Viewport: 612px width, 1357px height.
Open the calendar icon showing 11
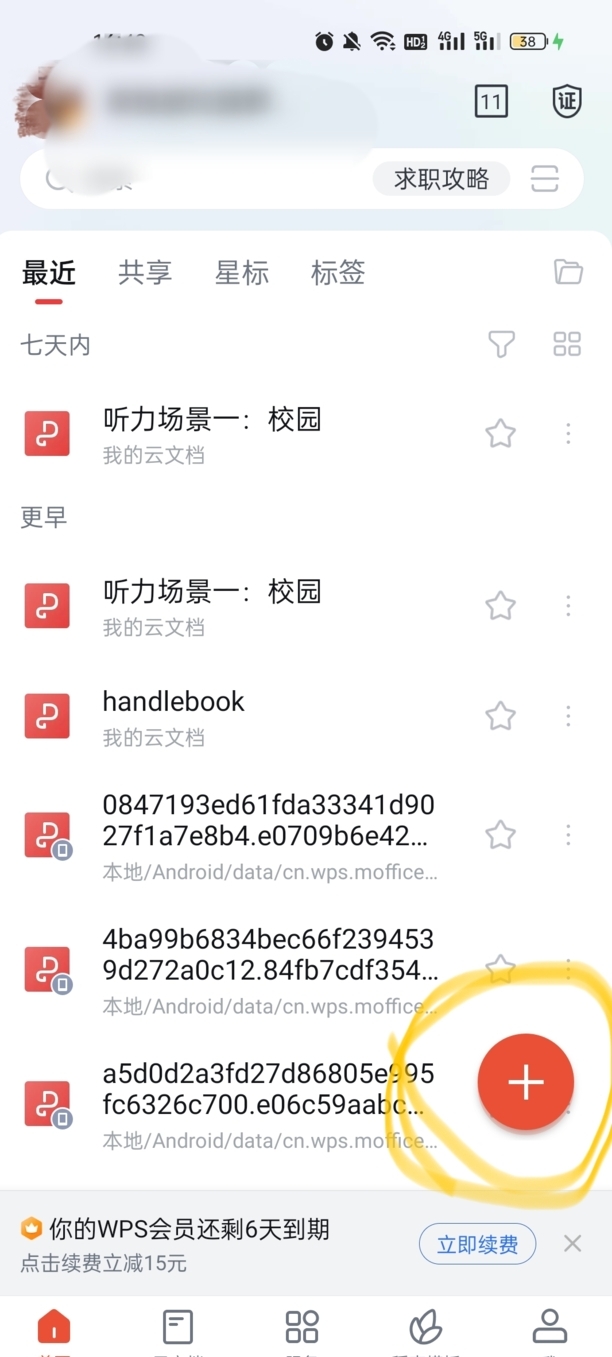491,101
